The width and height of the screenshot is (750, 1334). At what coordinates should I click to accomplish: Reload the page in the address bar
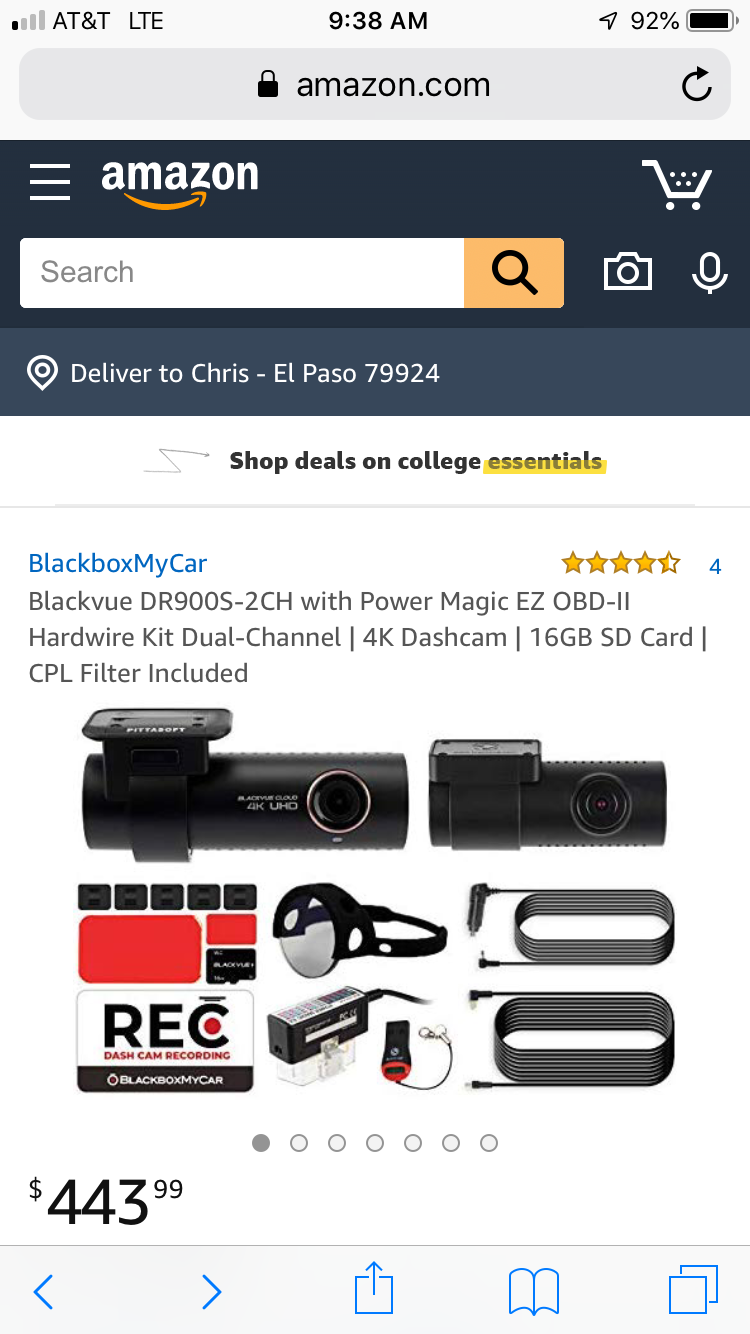pyautogui.click(x=696, y=85)
